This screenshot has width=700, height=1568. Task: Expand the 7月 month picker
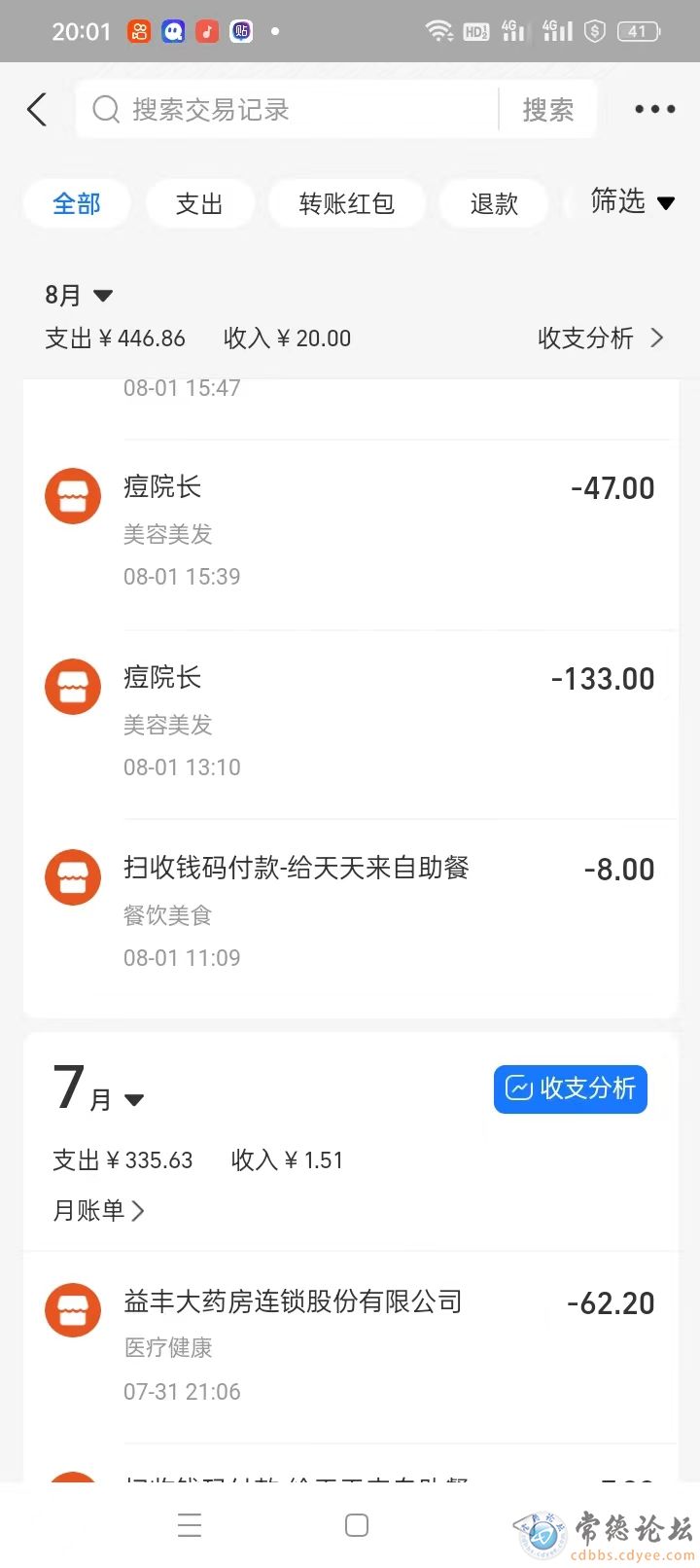click(98, 1088)
